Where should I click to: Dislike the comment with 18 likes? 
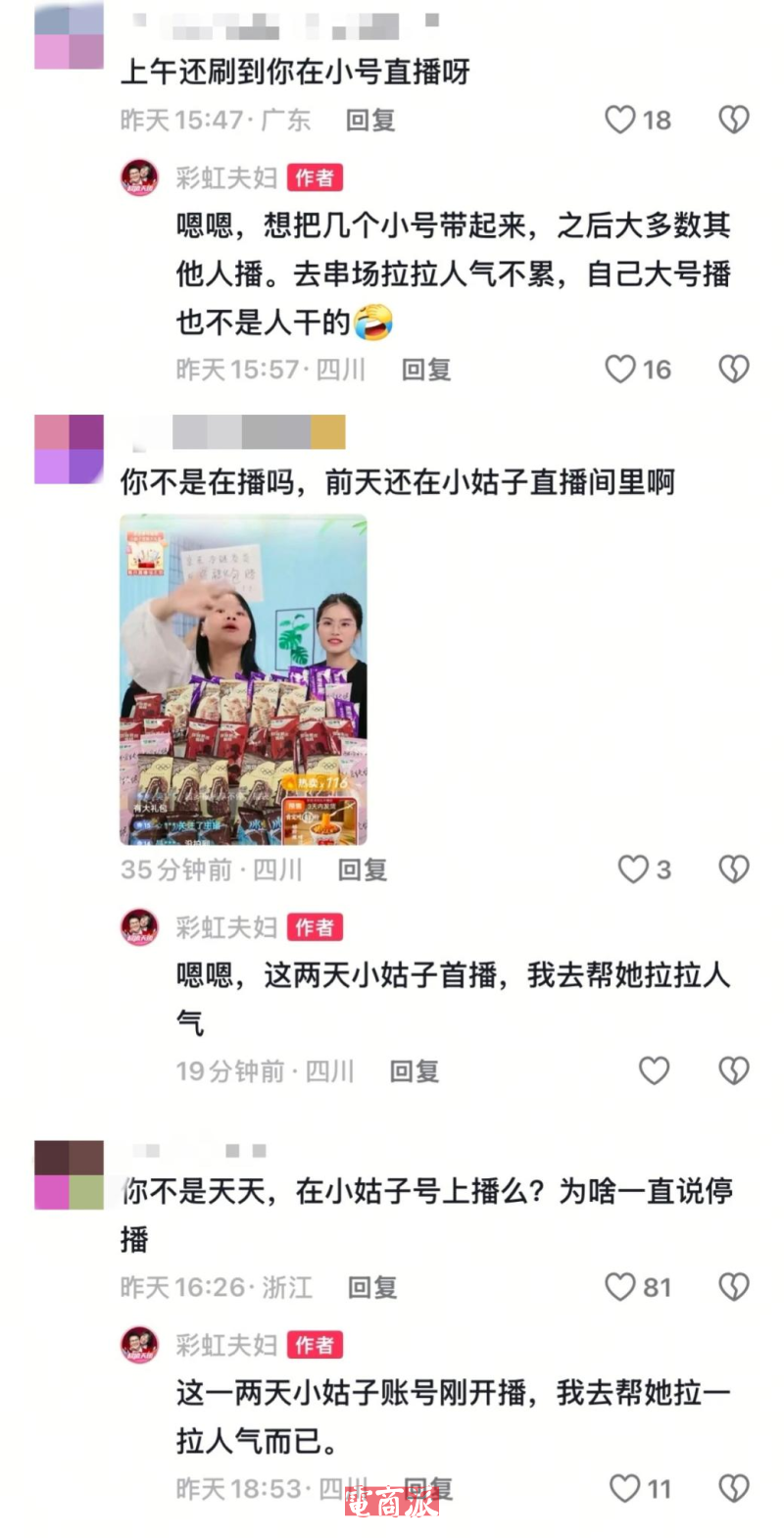coord(734,120)
